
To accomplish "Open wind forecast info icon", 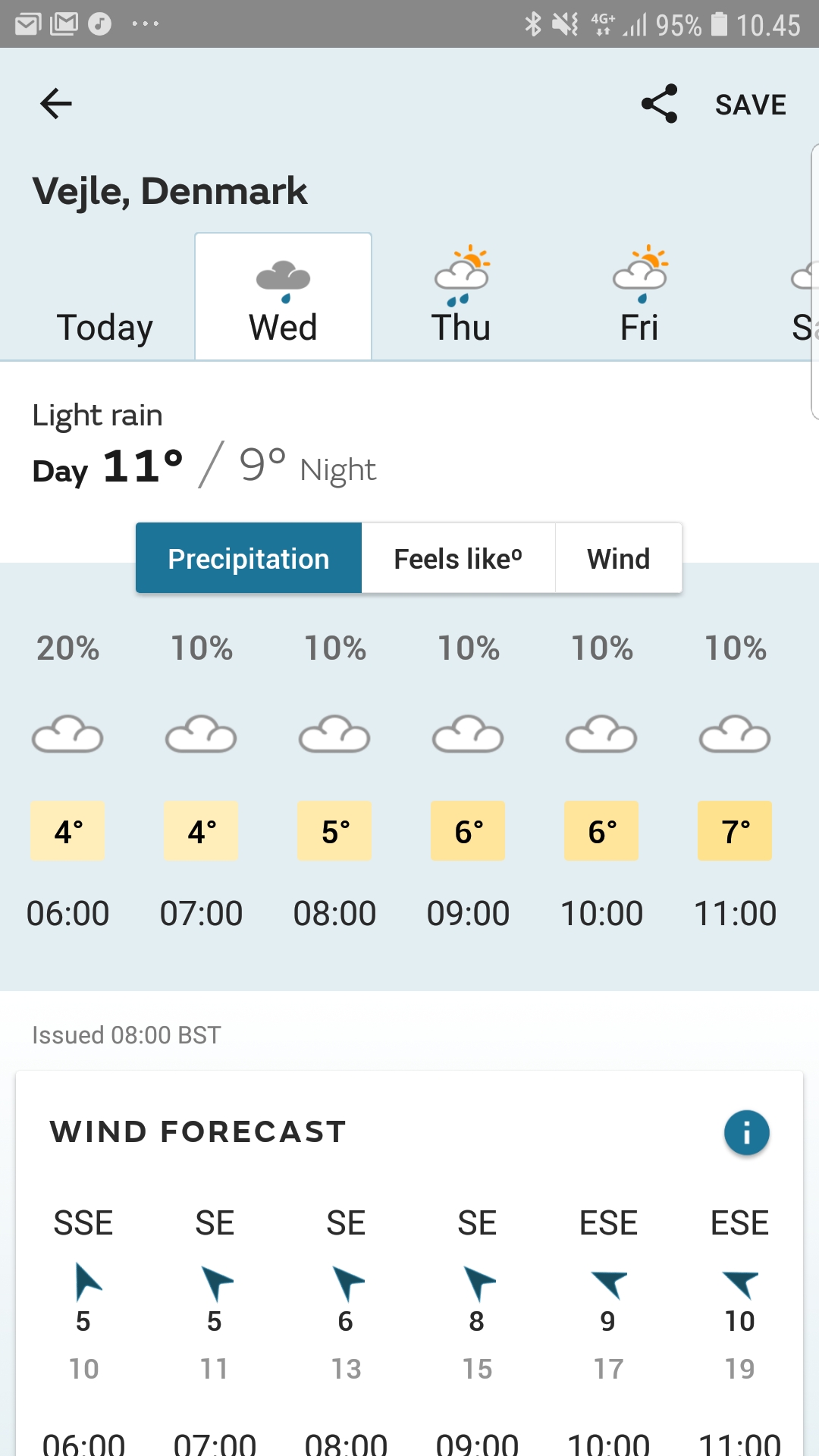I will coord(746,1133).
